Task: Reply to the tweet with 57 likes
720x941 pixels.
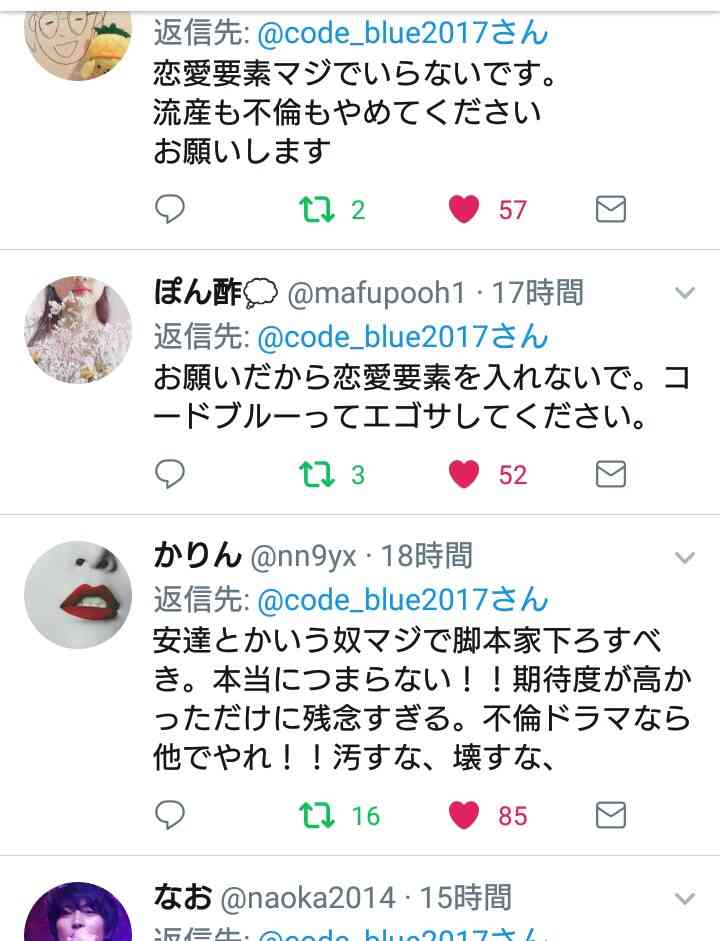Action: point(170,209)
